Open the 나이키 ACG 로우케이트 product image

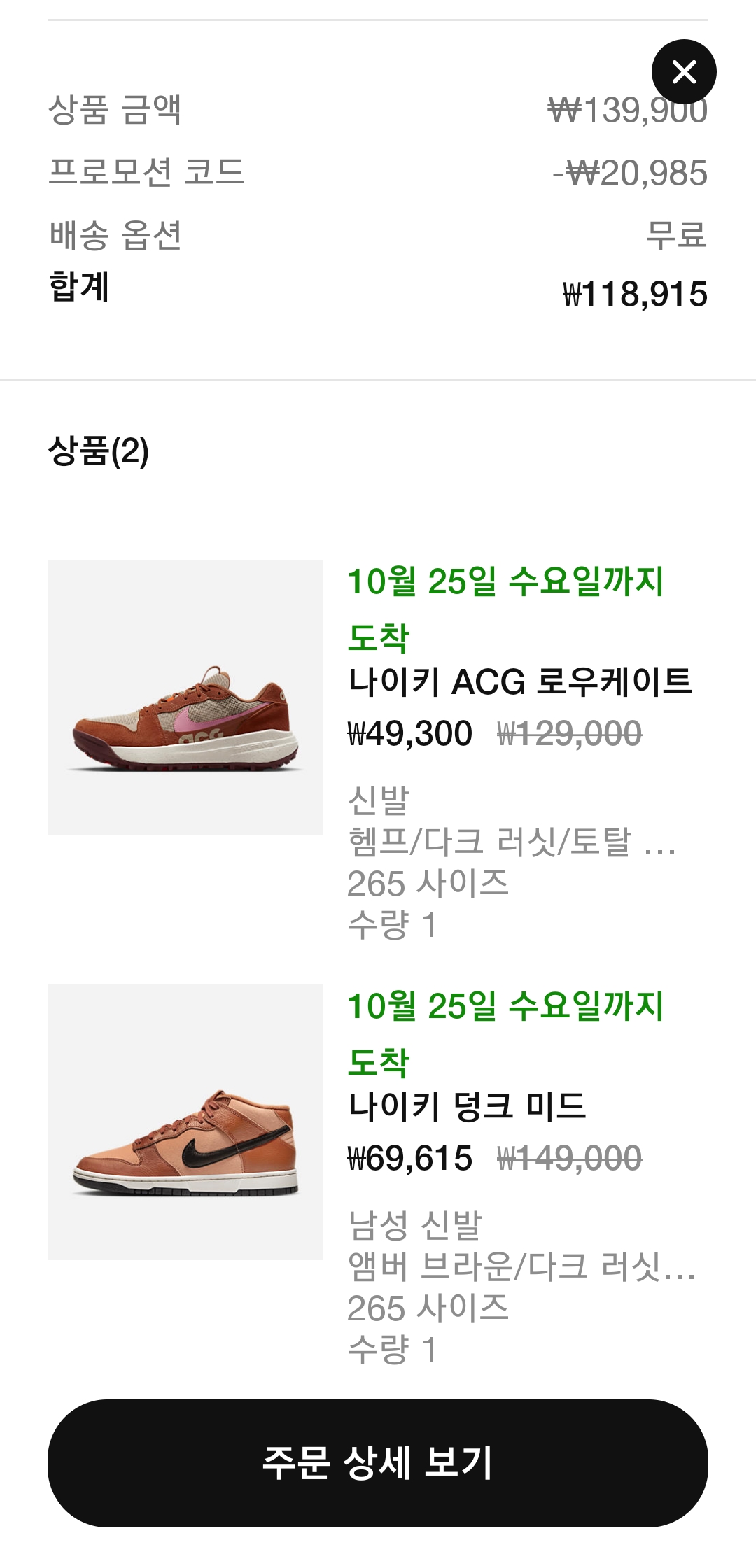coord(185,698)
